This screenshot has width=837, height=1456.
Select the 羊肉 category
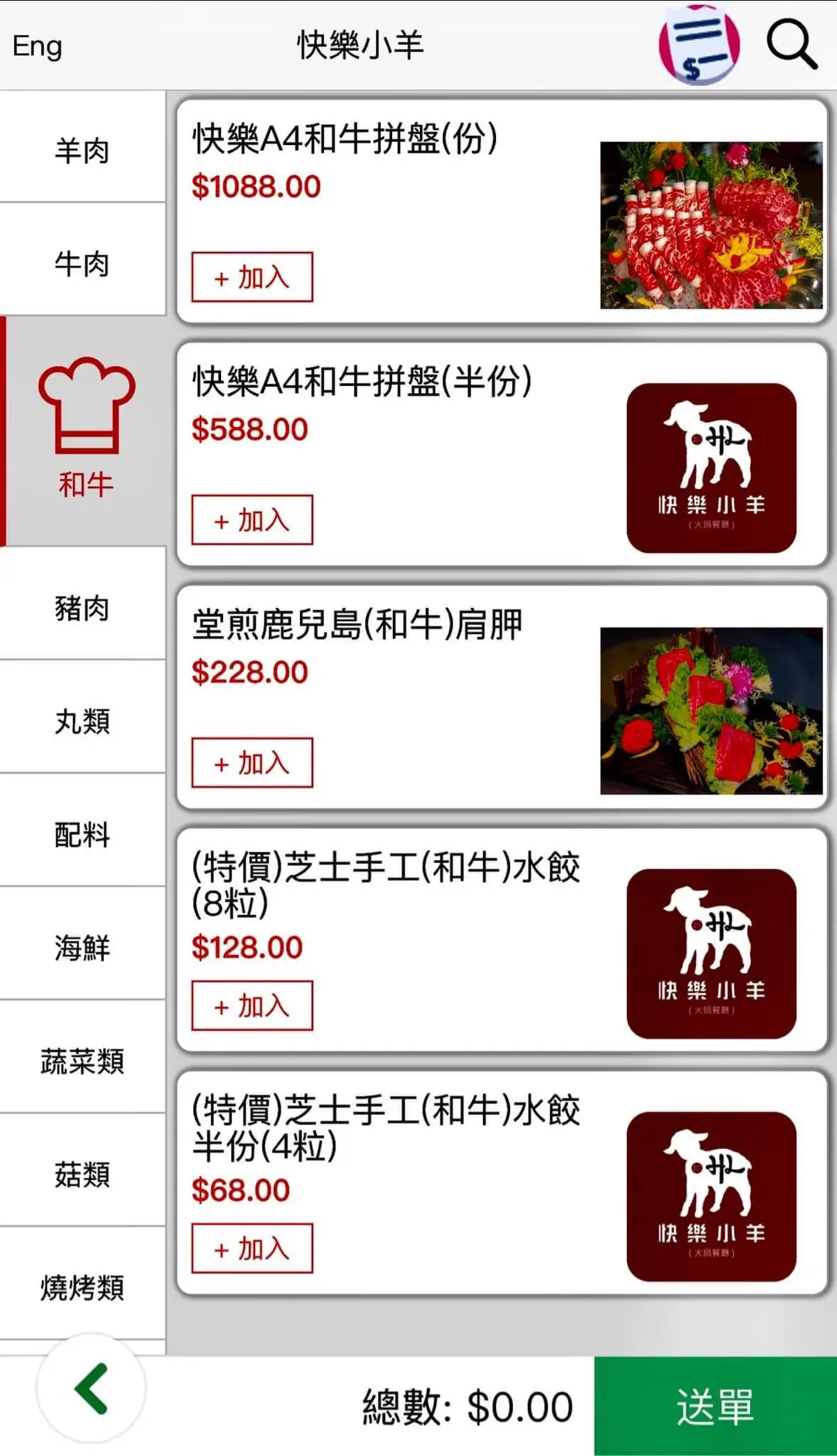[82, 150]
